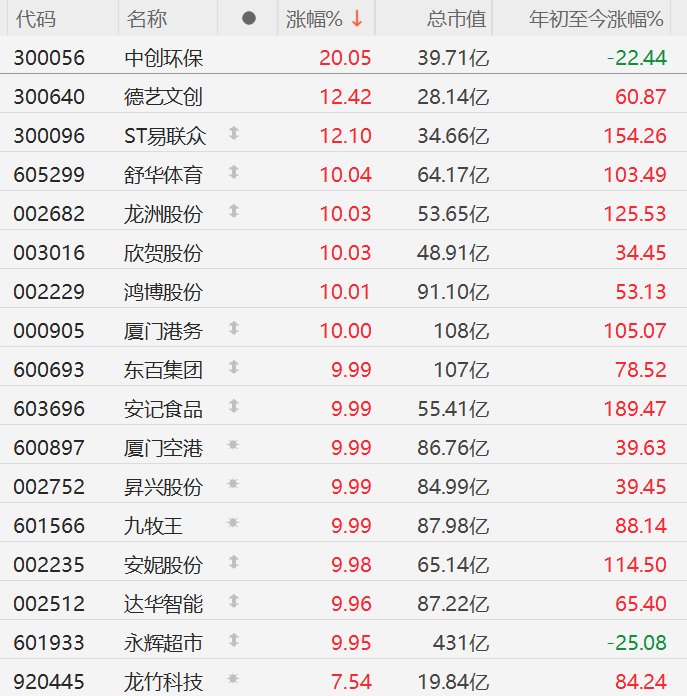687x696 pixels.
Task: Tap the 代码 column header
Action: pyautogui.click(x=36, y=19)
